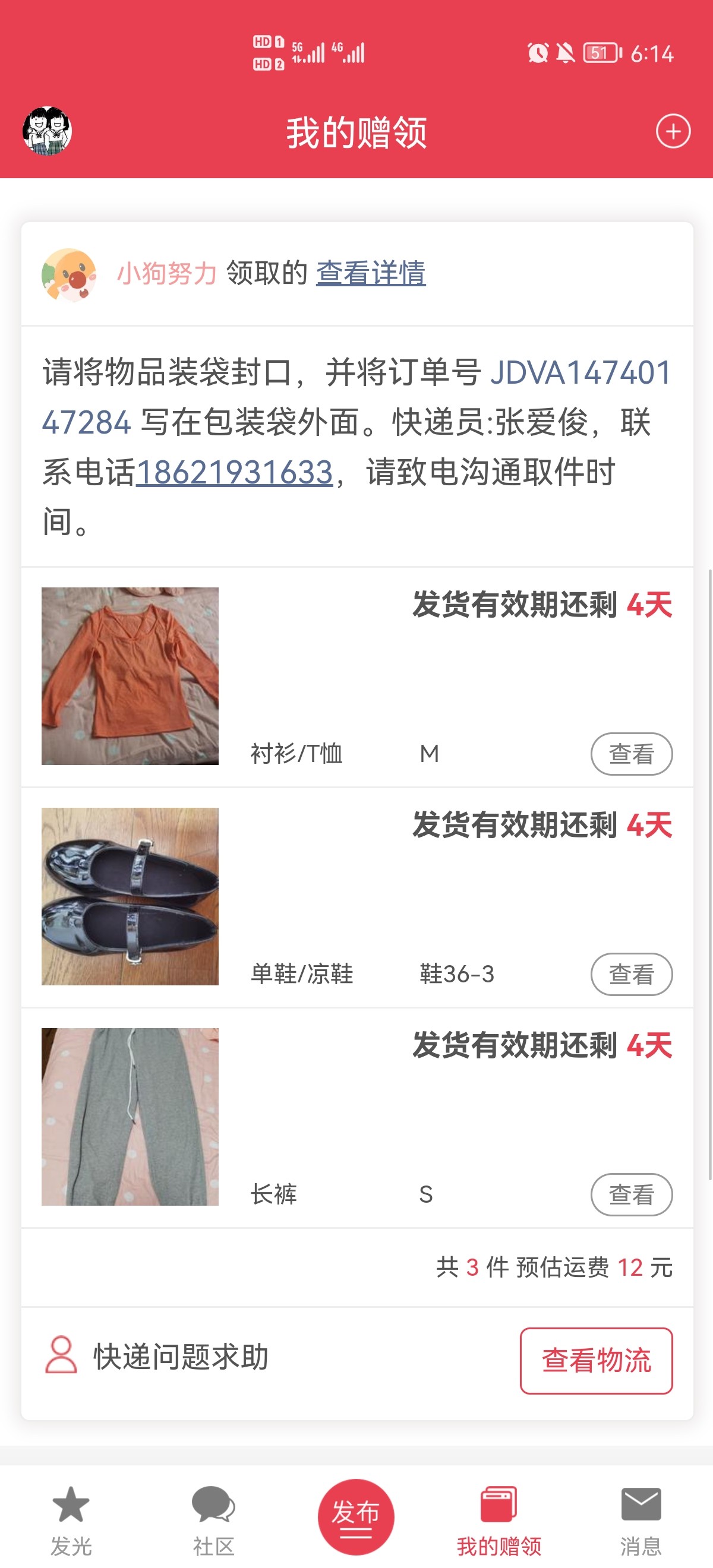This screenshot has width=713, height=1568.
Task: Open 小狗努力's profile
Action: pyautogui.click(x=166, y=273)
